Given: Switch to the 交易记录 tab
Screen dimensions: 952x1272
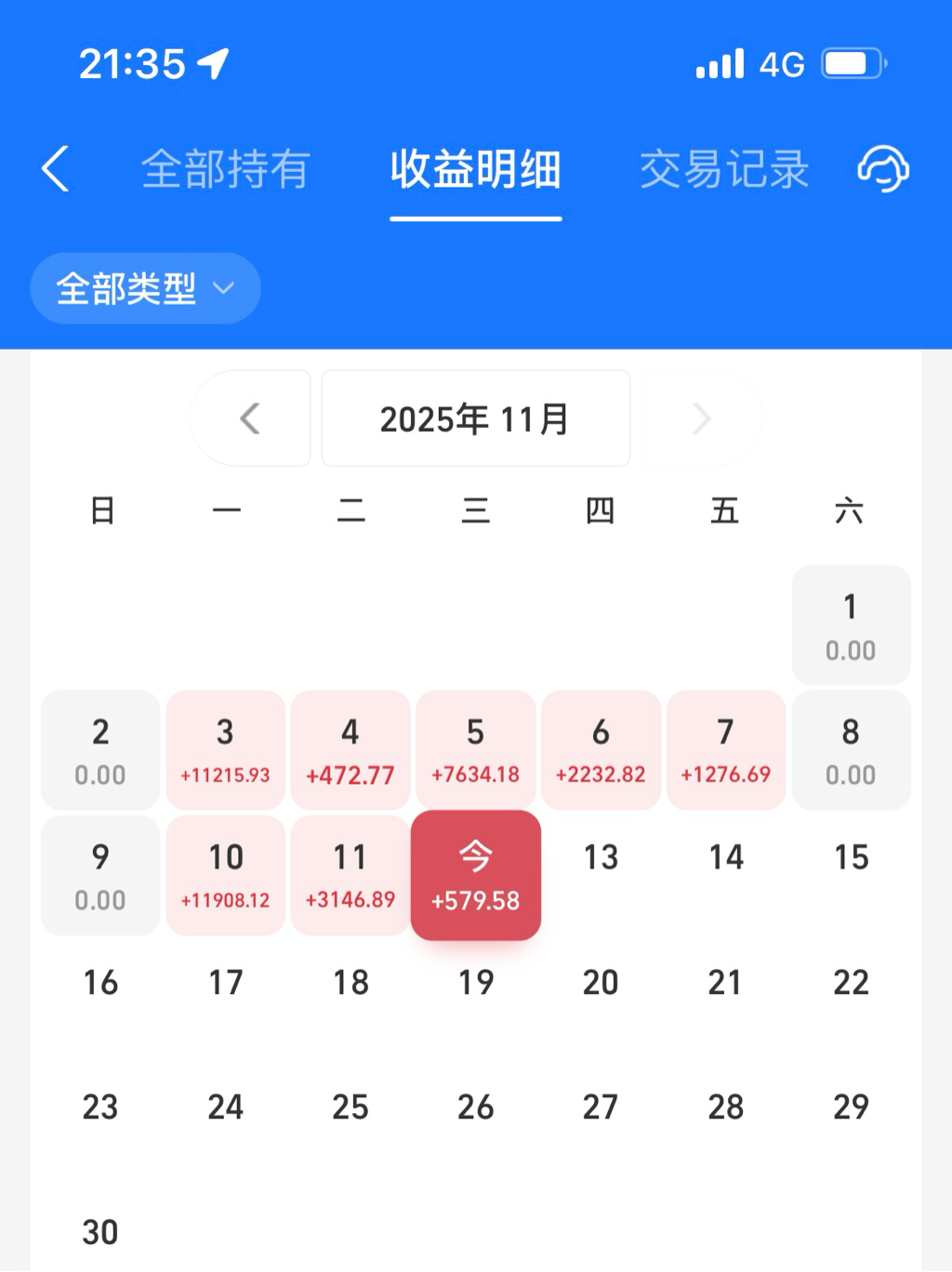Looking at the screenshot, I should [x=724, y=169].
